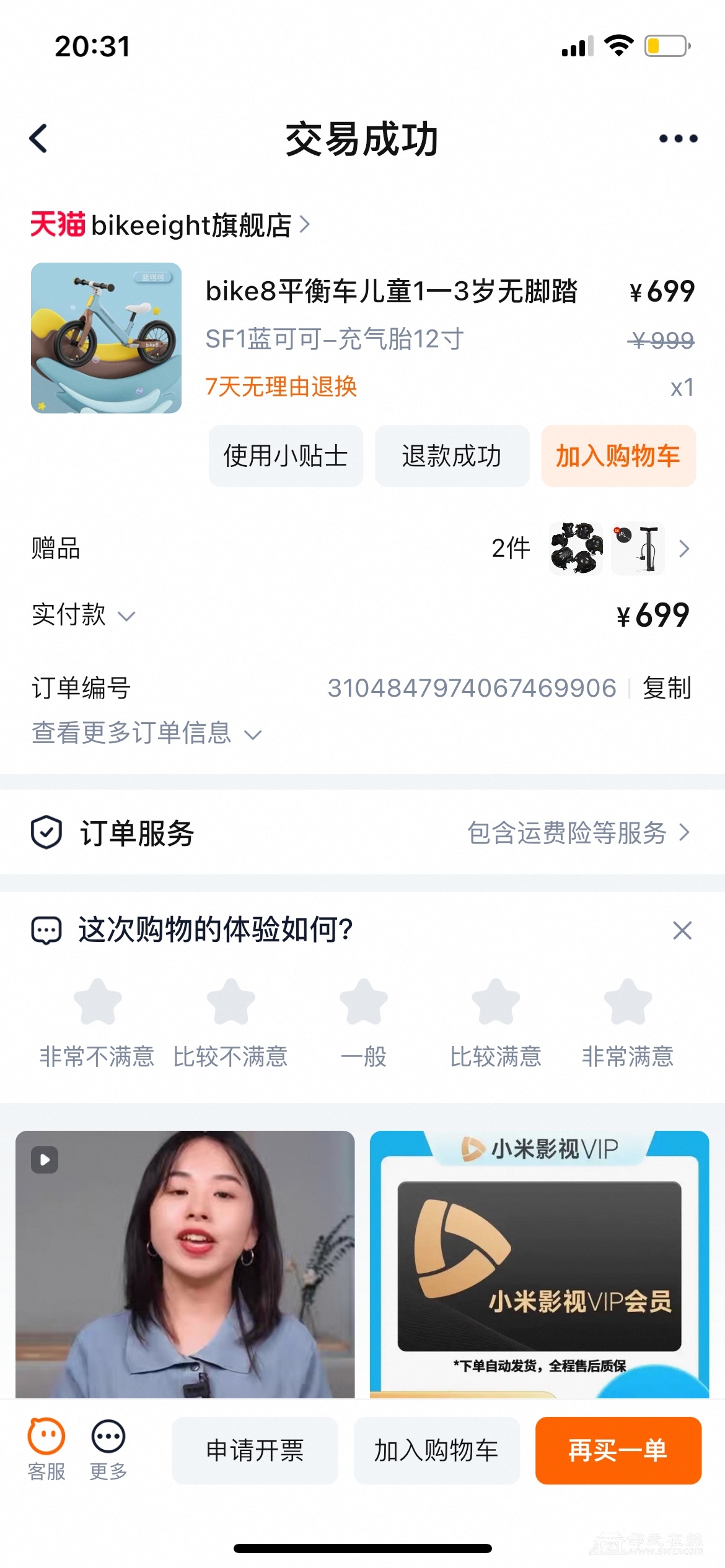Expand the 实付款 payment details
The height and width of the screenshot is (1568, 725).
coord(83,615)
